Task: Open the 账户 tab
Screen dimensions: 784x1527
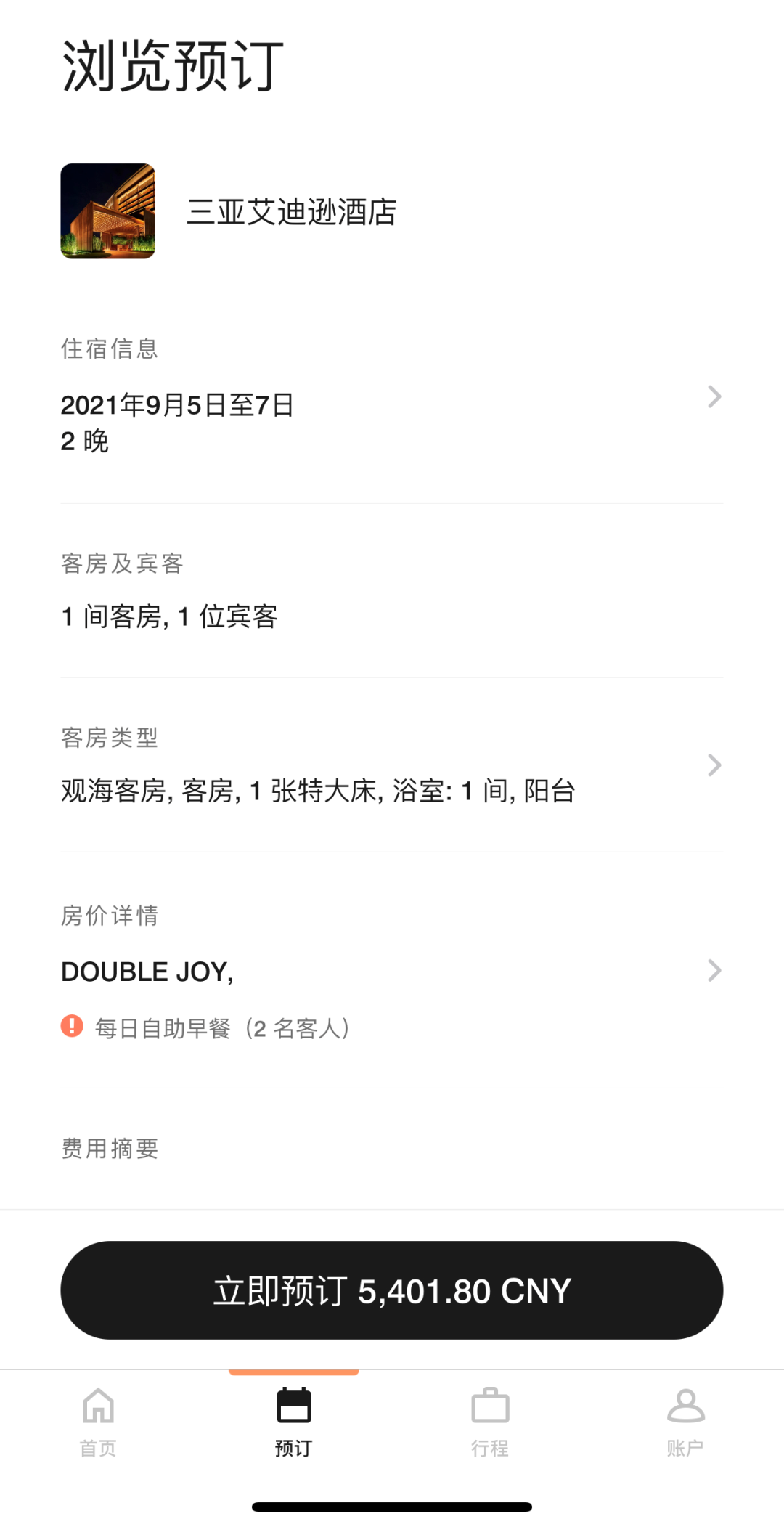Action: click(x=685, y=1422)
